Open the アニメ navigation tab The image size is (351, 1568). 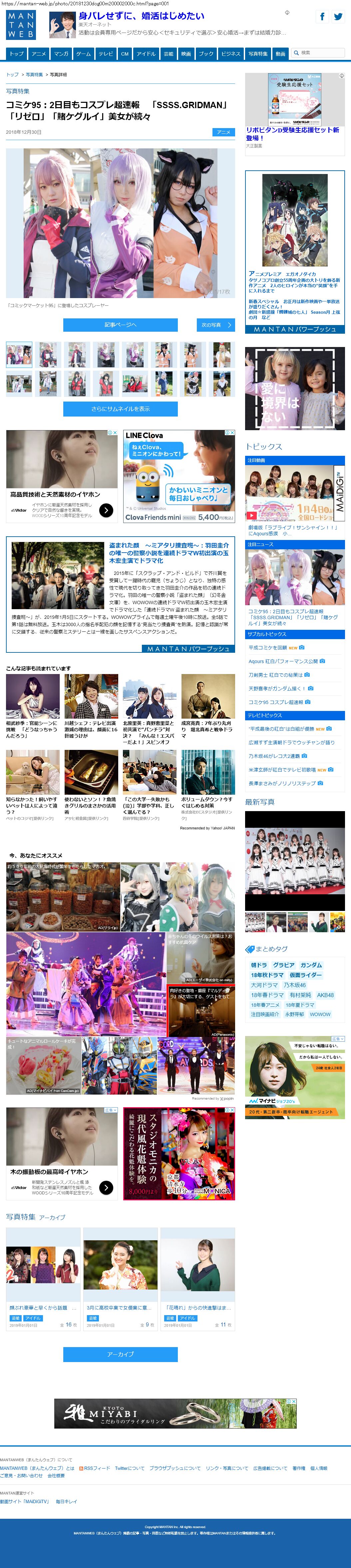click(x=39, y=54)
